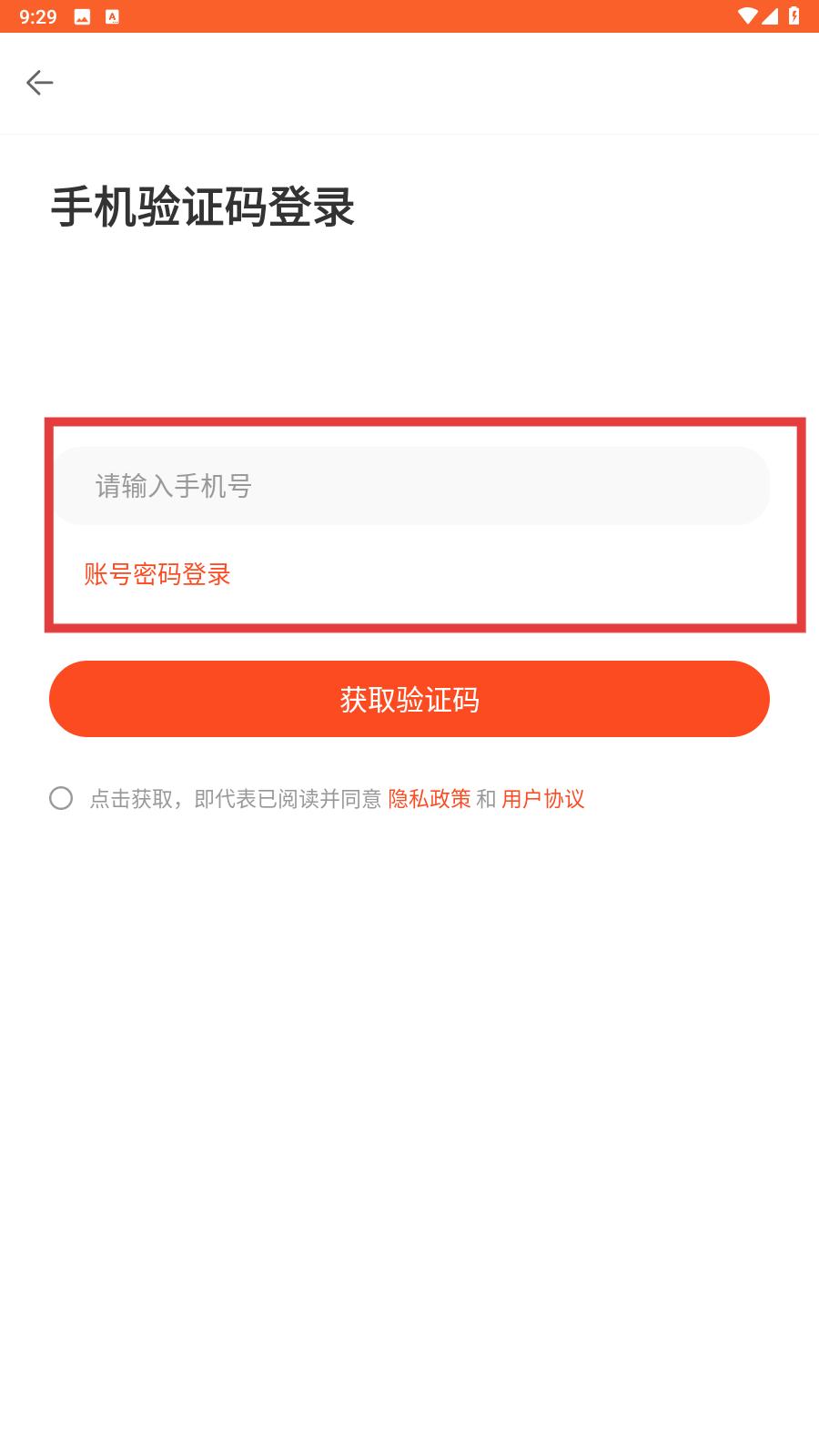
Task: Open the 用户协议 link
Action: (x=543, y=798)
